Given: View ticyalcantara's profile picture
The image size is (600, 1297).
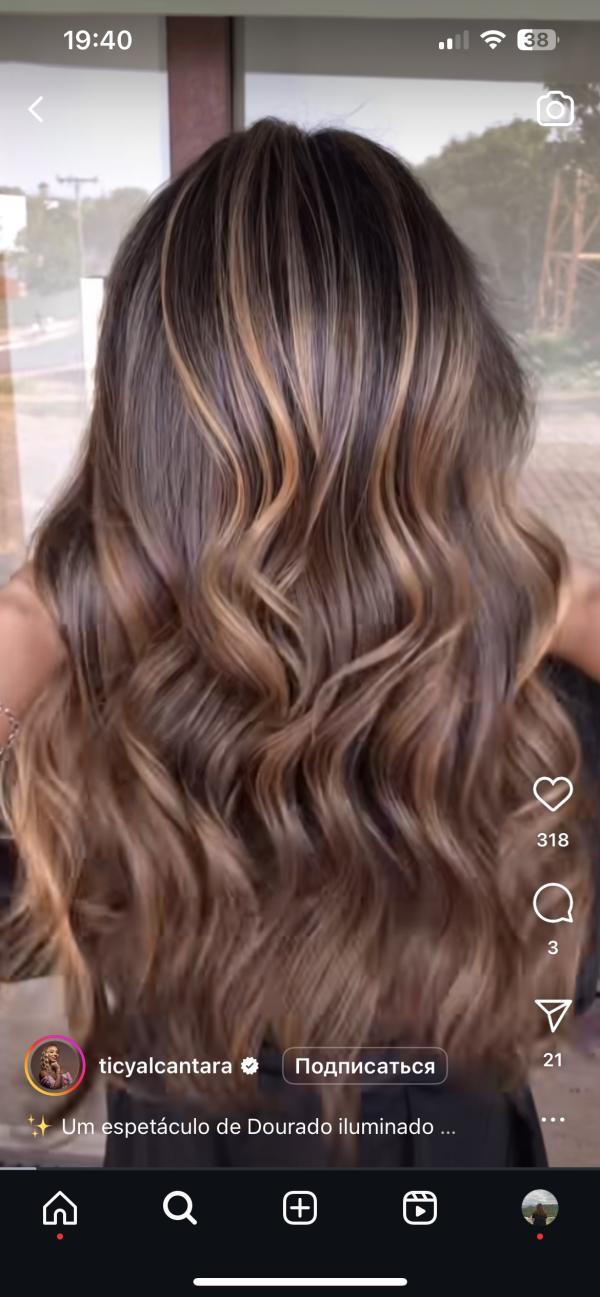Looking at the screenshot, I should 54,1066.
